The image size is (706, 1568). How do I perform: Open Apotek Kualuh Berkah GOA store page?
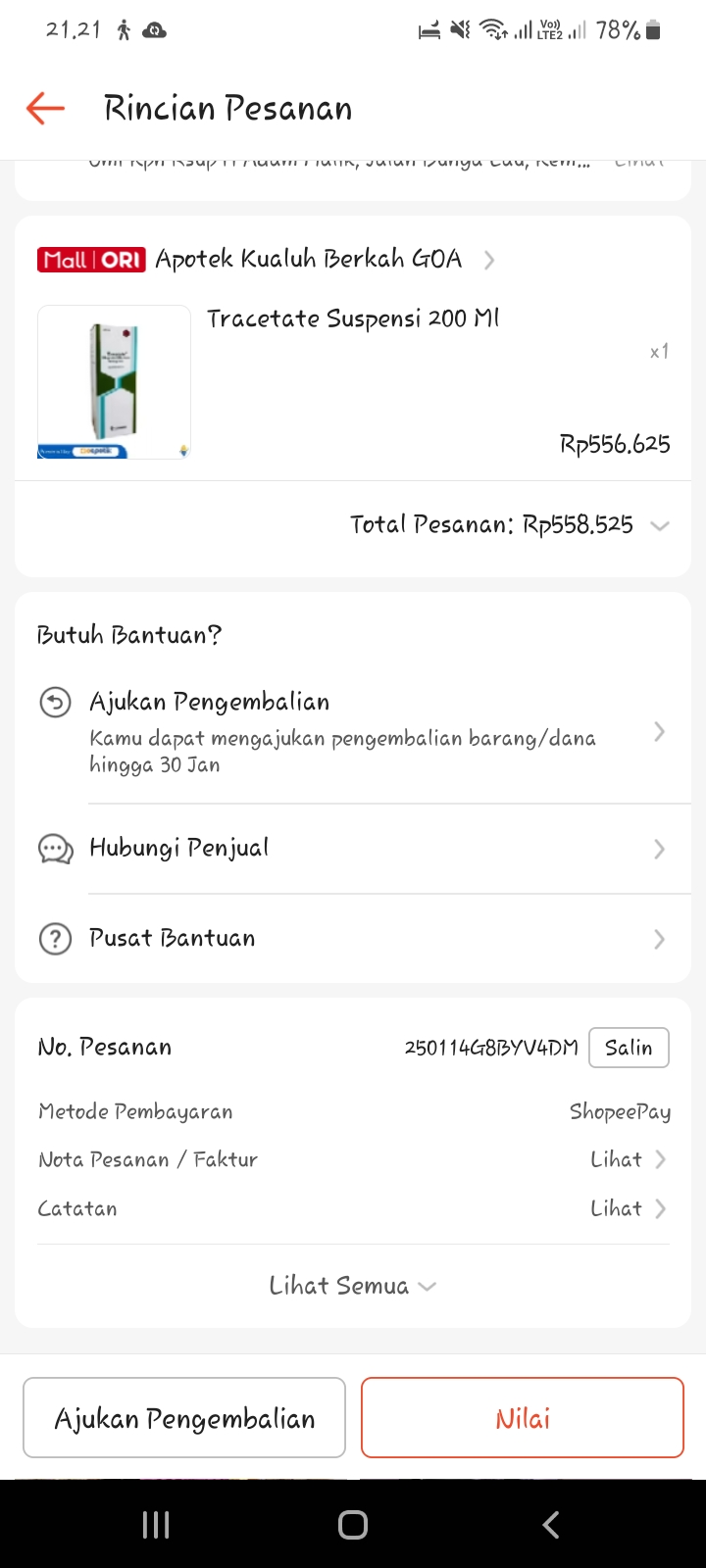pyautogui.click(x=309, y=259)
